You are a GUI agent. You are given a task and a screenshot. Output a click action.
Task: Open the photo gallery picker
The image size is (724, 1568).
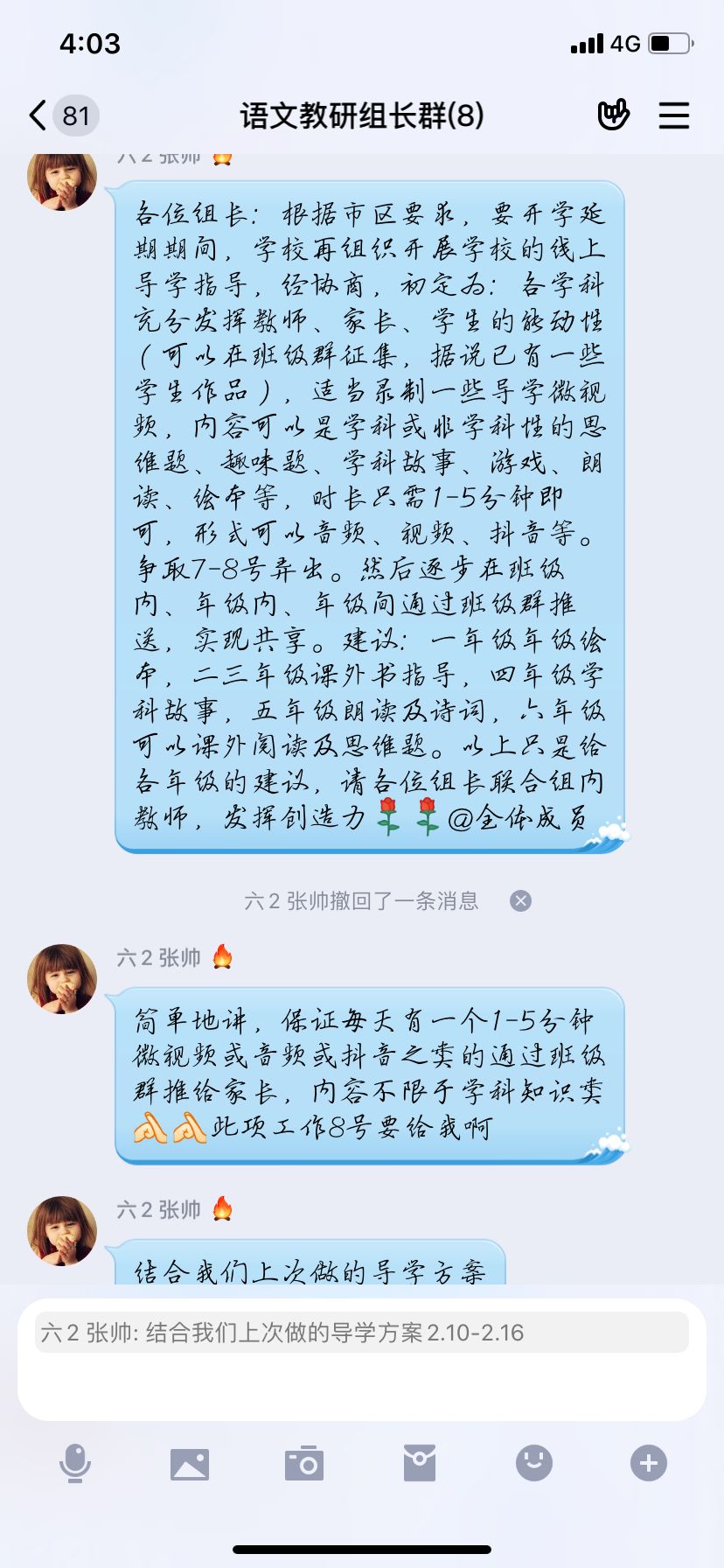pyautogui.click(x=190, y=1463)
